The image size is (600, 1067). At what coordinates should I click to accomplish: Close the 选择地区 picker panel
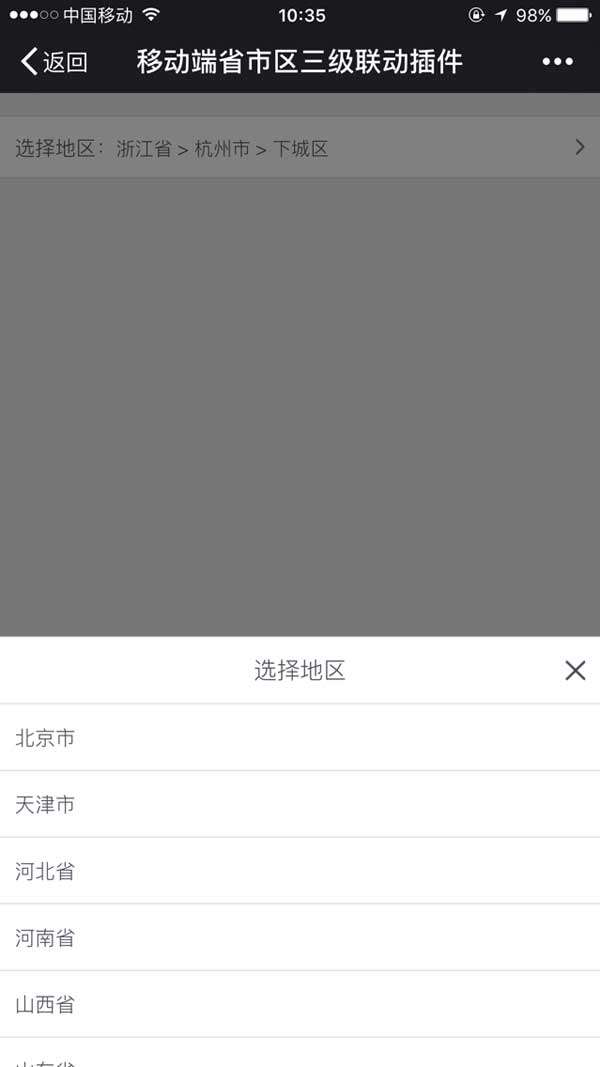(x=574, y=670)
